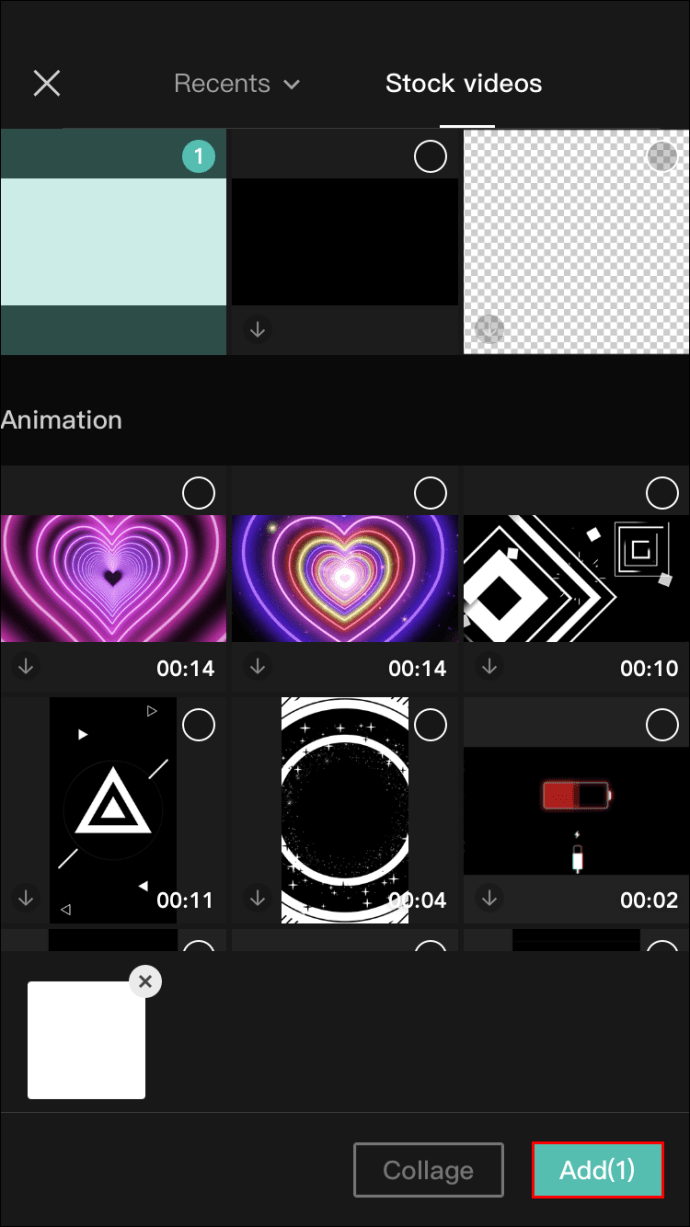Select the black background clip

(430, 157)
